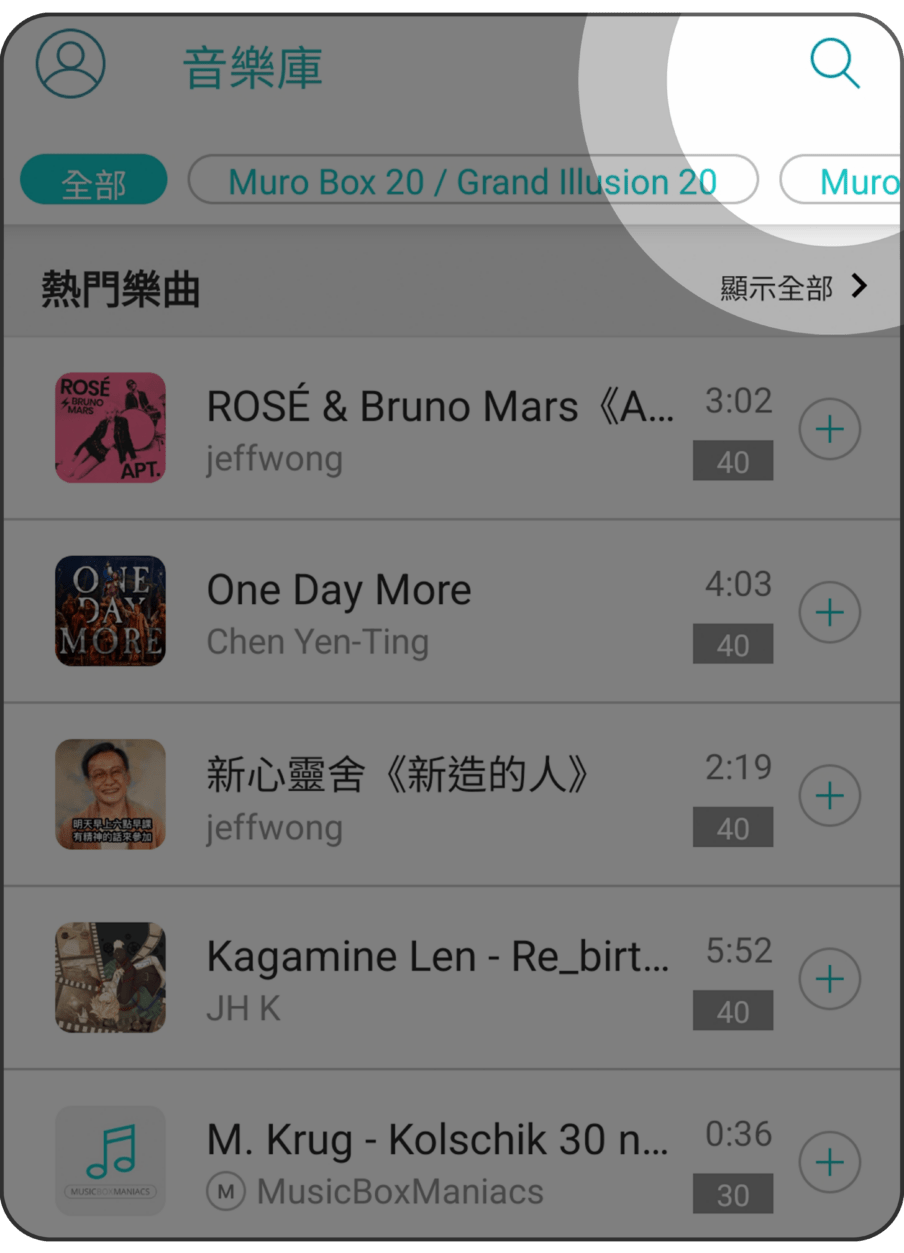Screen dimensions: 904x1253
Task: Add 新心靈舍《新造的人》 using the plus icon
Action: (x=829, y=796)
